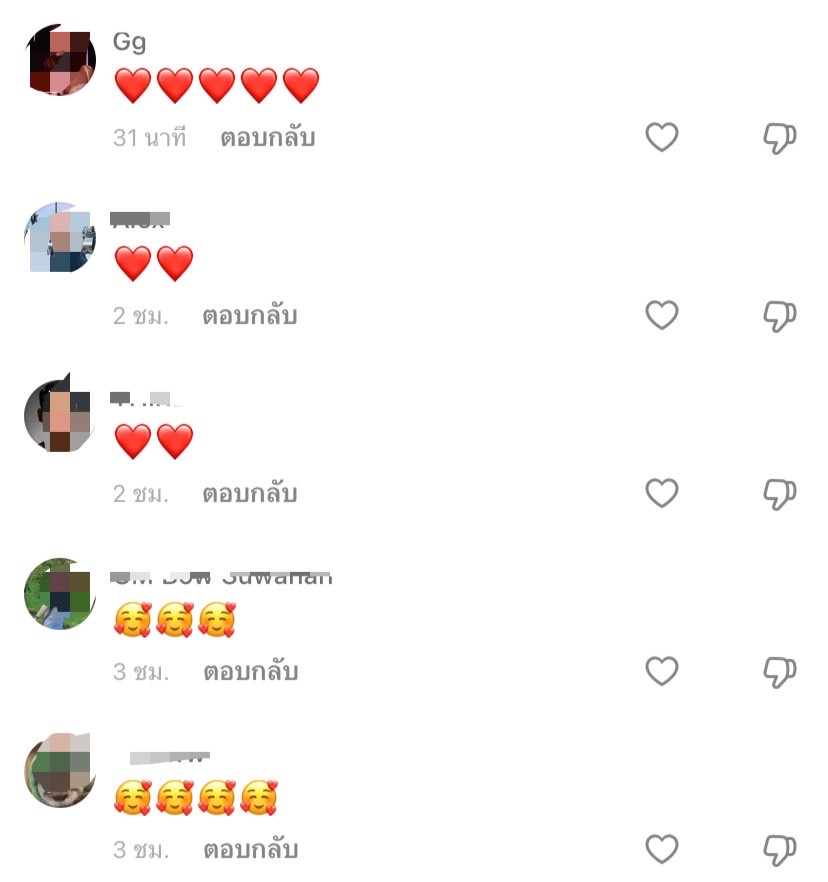
Task: Like the three smiling-hearts emoji comment
Action: (661, 671)
